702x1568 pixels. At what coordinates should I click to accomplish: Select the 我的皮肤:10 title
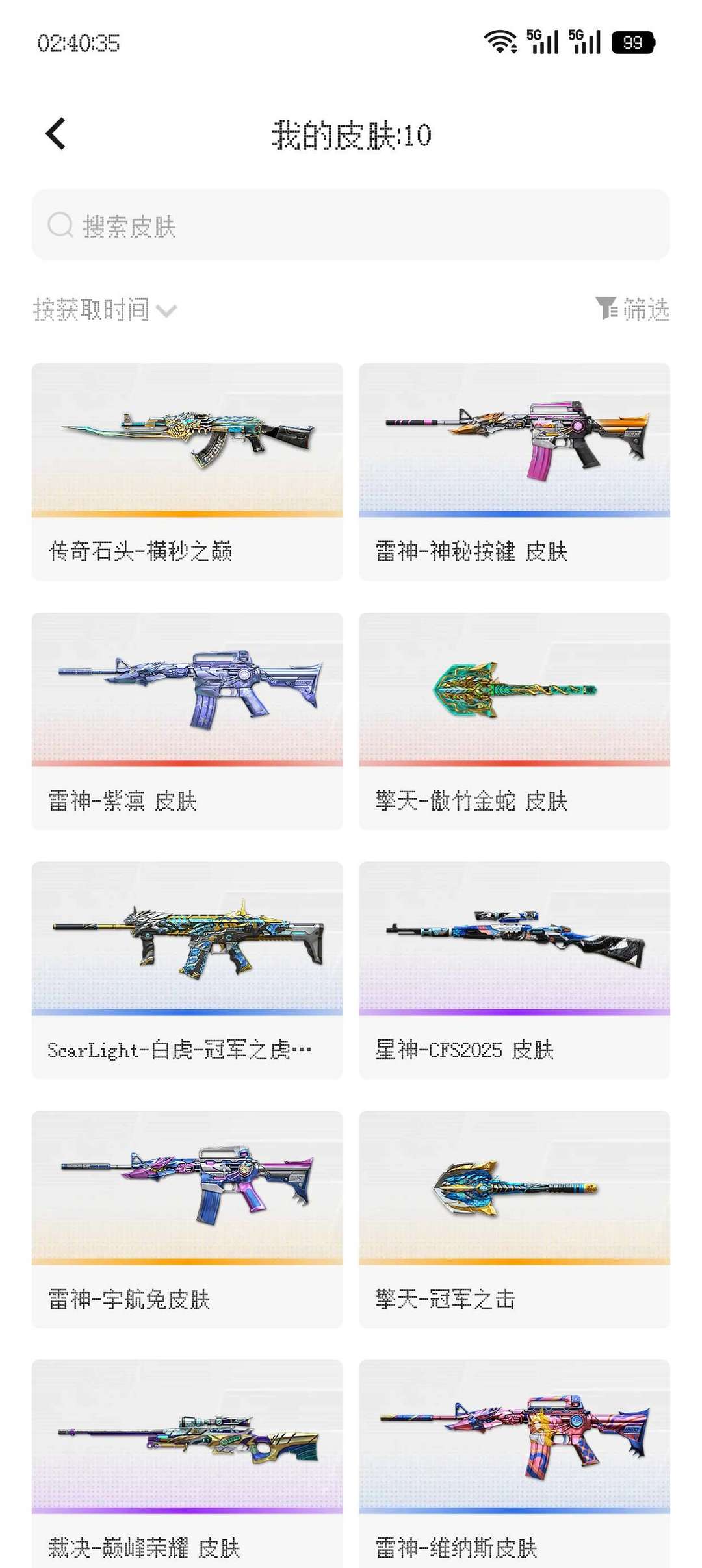351,135
